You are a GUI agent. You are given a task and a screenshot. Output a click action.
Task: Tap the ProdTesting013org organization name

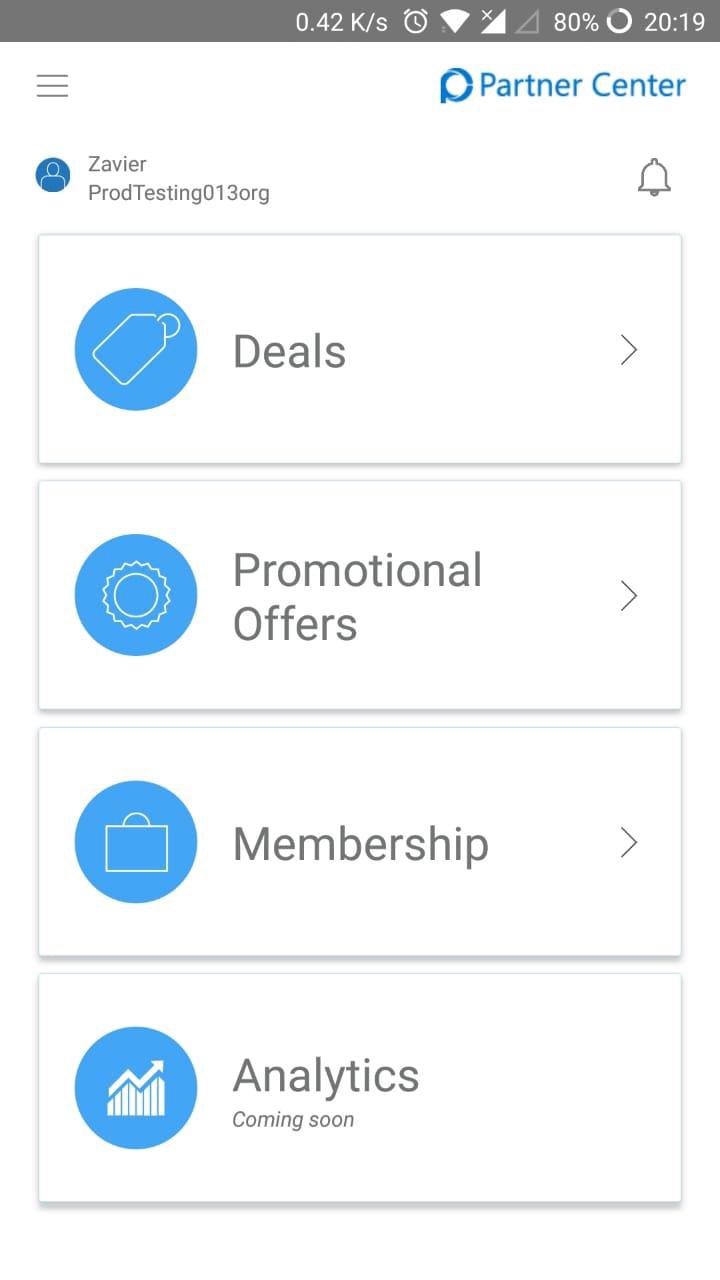pyautogui.click(x=180, y=193)
